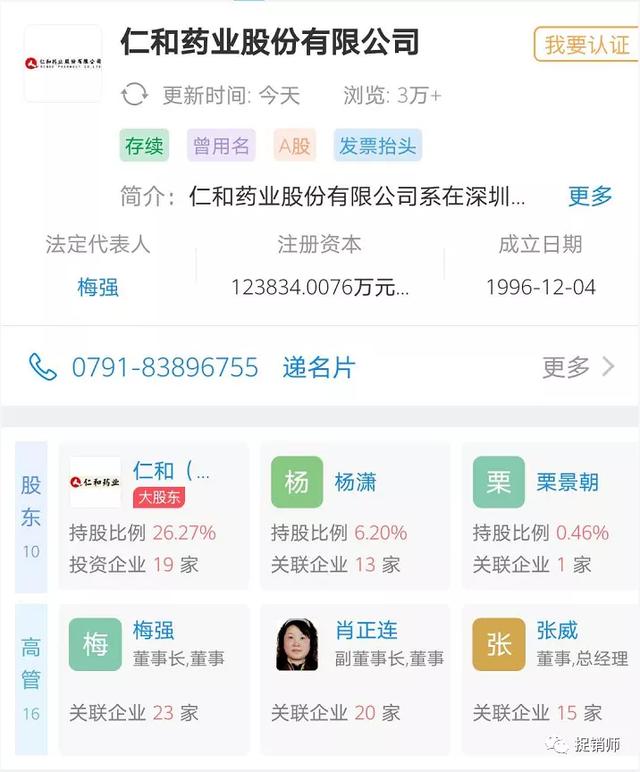The height and width of the screenshot is (772, 640).
Task: Open the 高管 executives section
Action: tap(31, 678)
